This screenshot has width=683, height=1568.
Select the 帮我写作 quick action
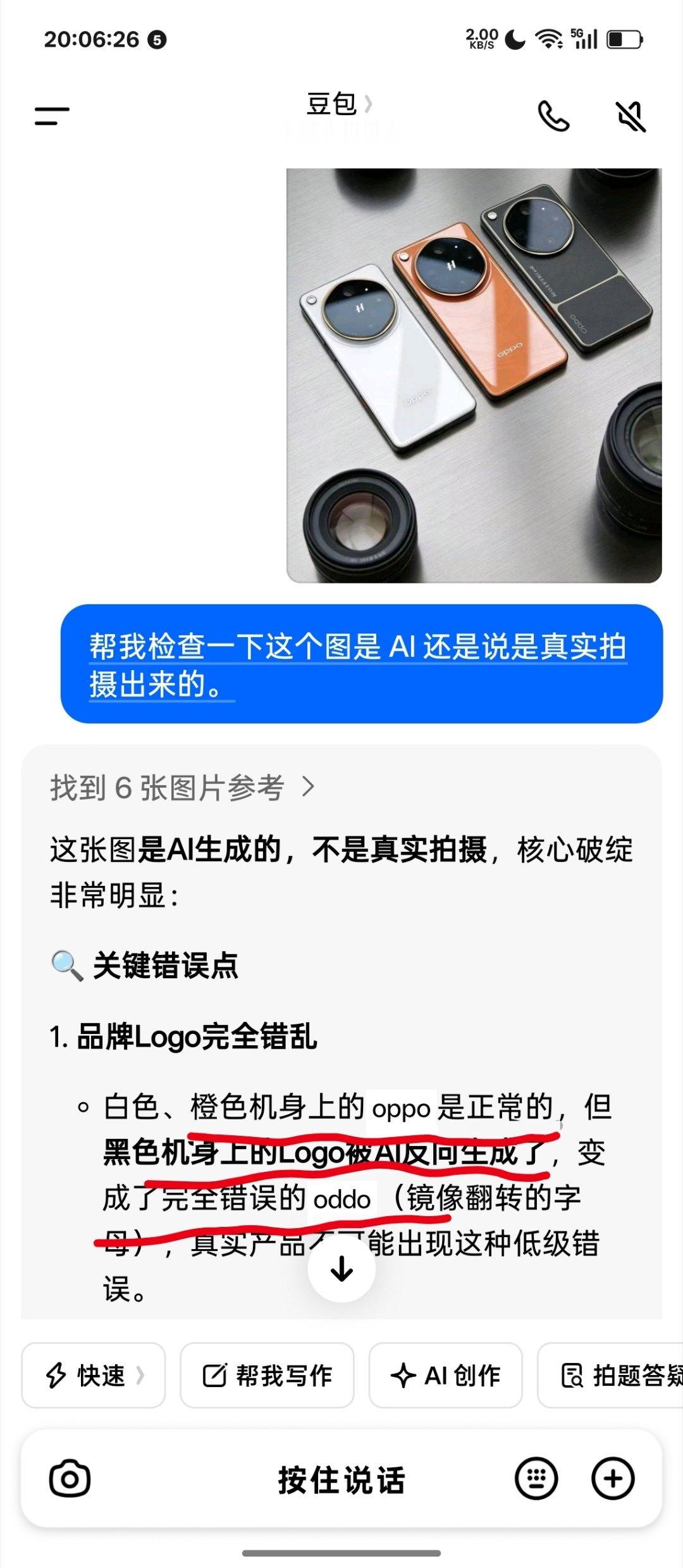[267, 1376]
